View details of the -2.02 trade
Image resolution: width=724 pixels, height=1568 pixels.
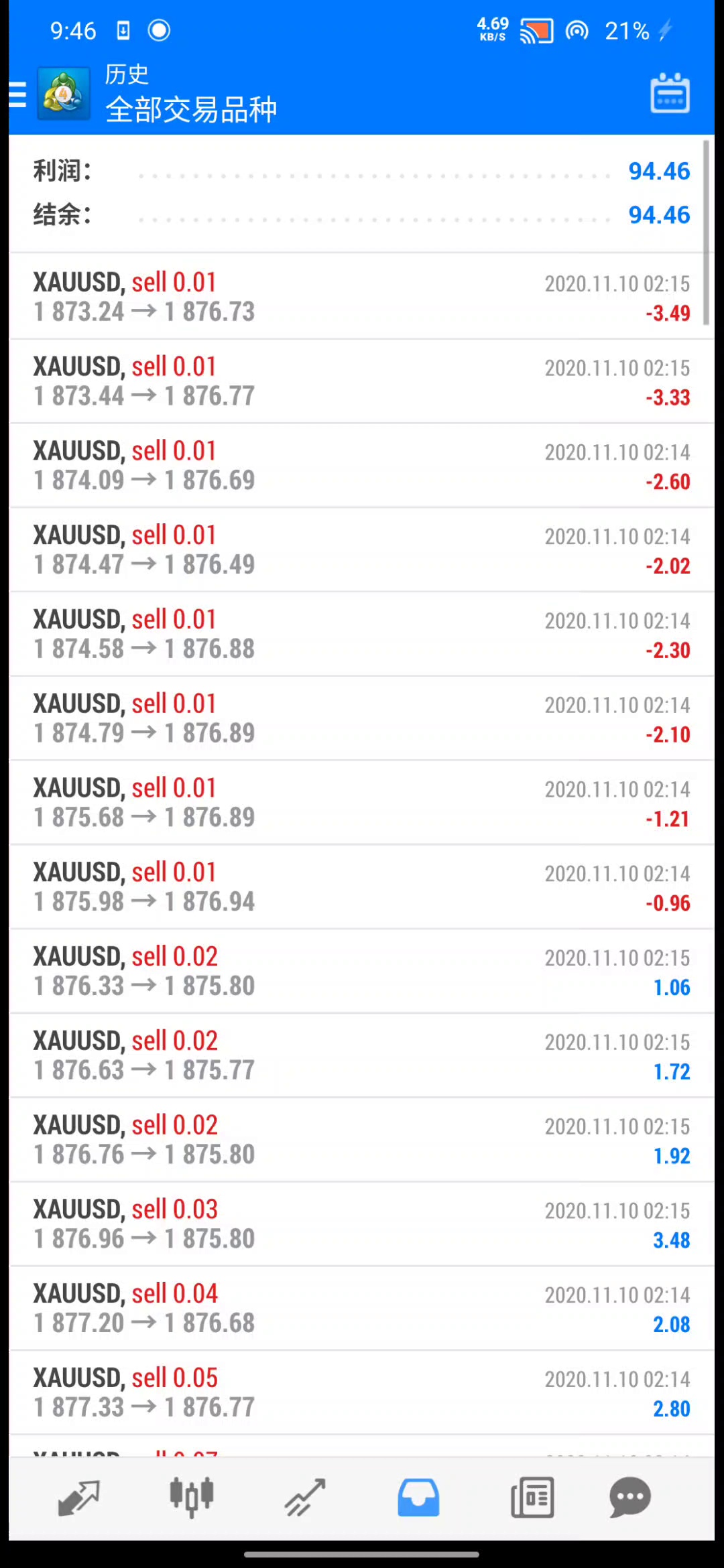pos(362,550)
